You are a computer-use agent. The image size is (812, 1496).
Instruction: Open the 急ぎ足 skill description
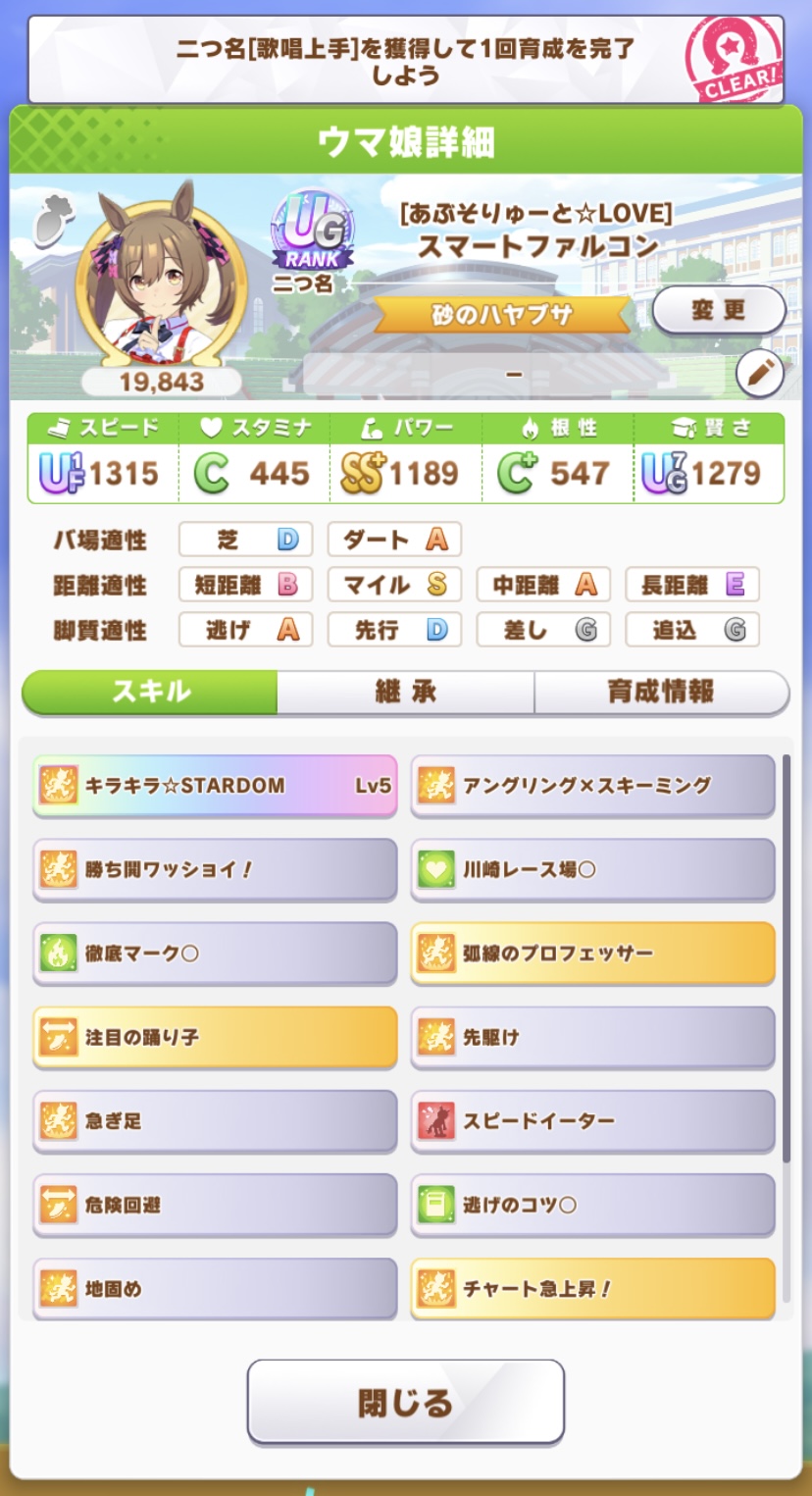(215, 1121)
